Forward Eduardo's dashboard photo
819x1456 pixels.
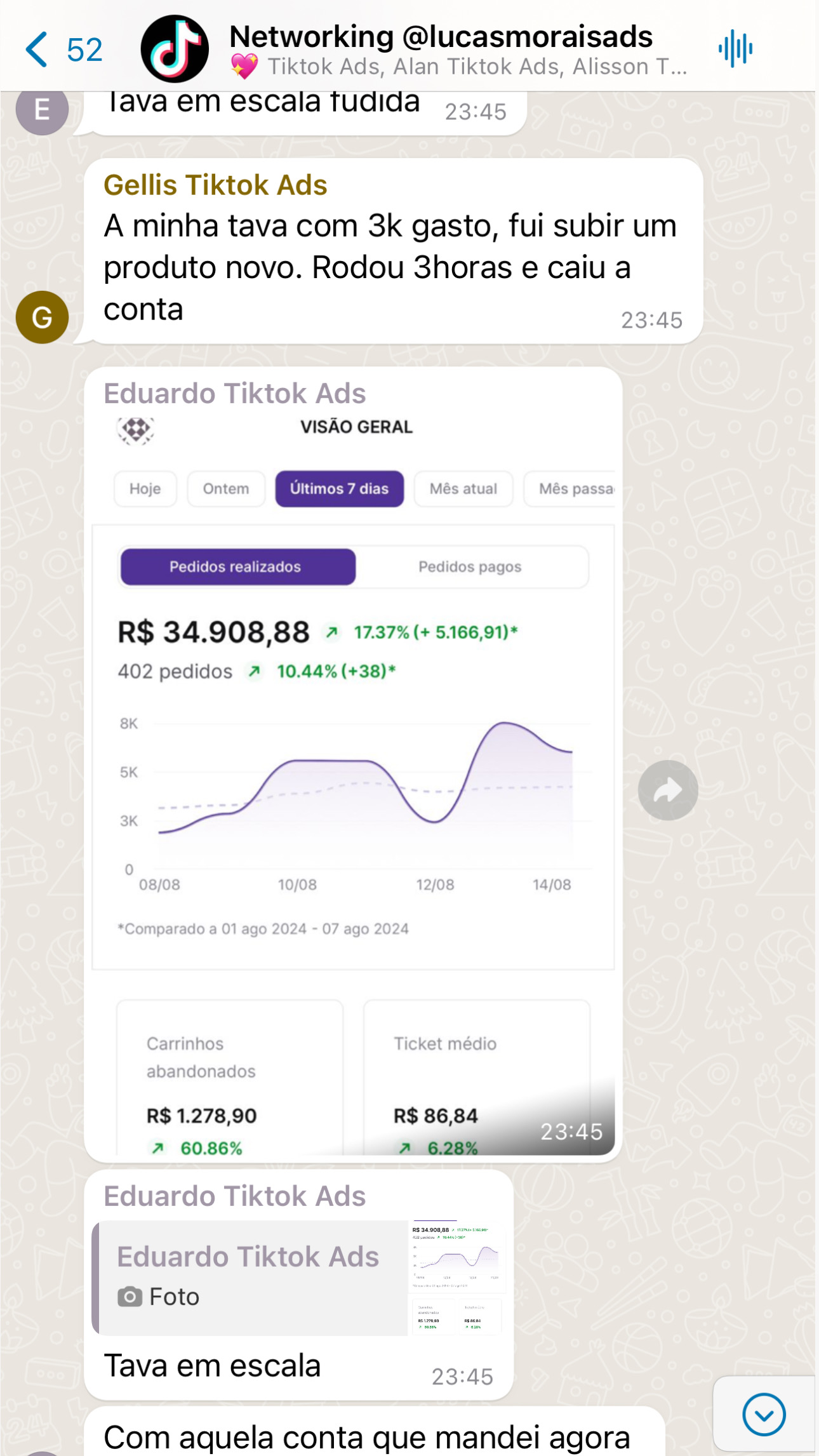coord(667,790)
